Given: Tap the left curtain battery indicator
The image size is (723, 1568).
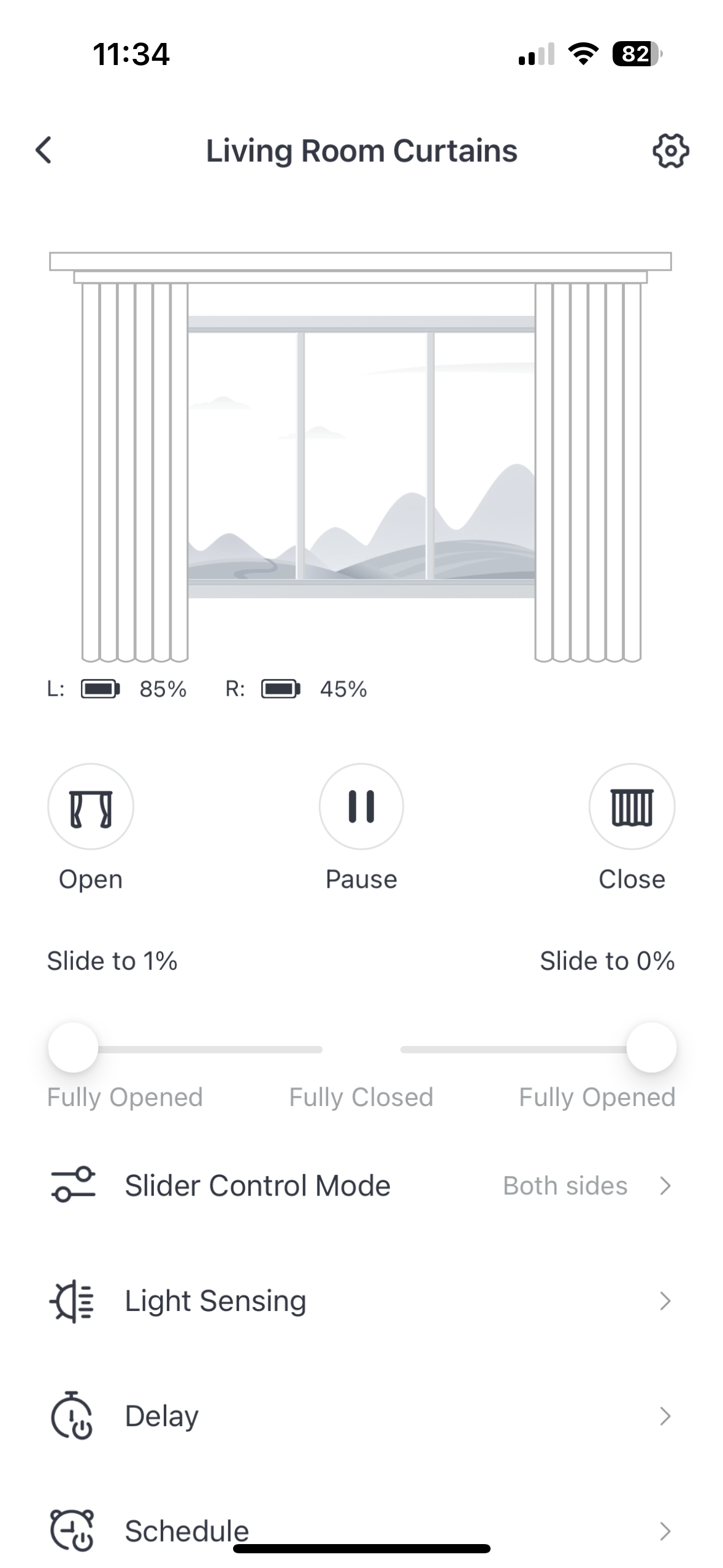Looking at the screenshot, I should coord(101,688).
